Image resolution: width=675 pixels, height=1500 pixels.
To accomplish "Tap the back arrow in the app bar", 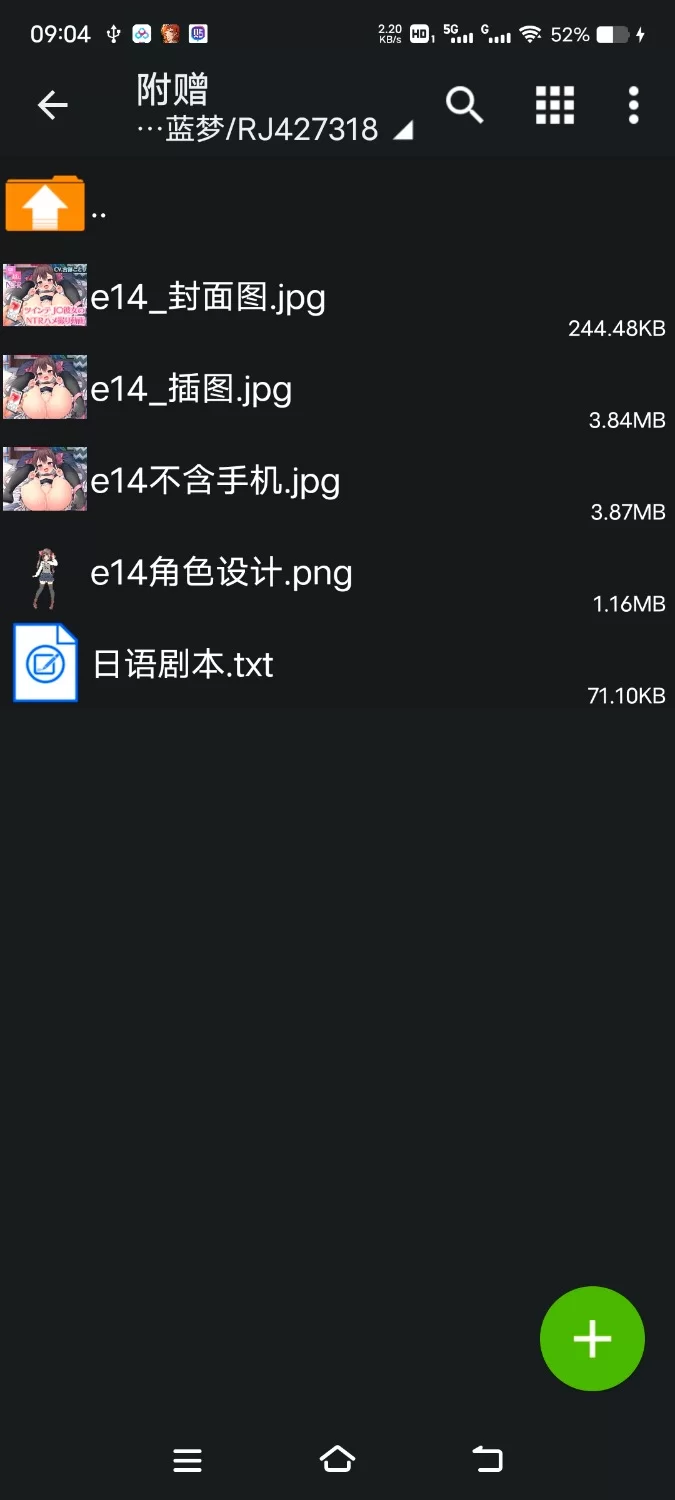I will (x=52, y=105).
